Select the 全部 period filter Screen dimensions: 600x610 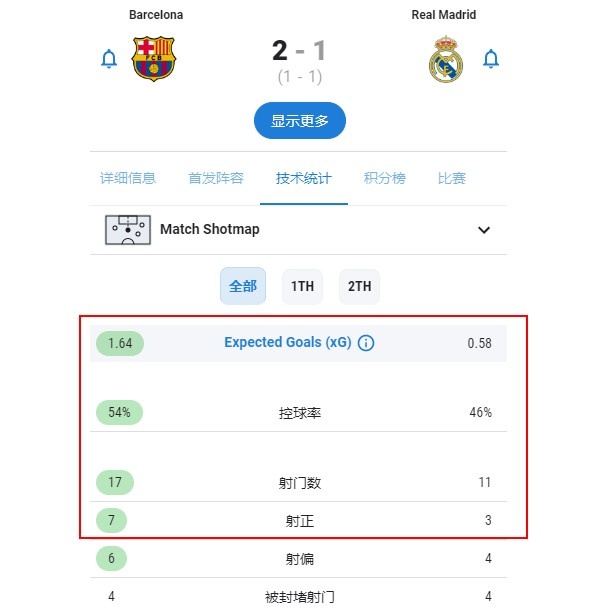[243, 286]
